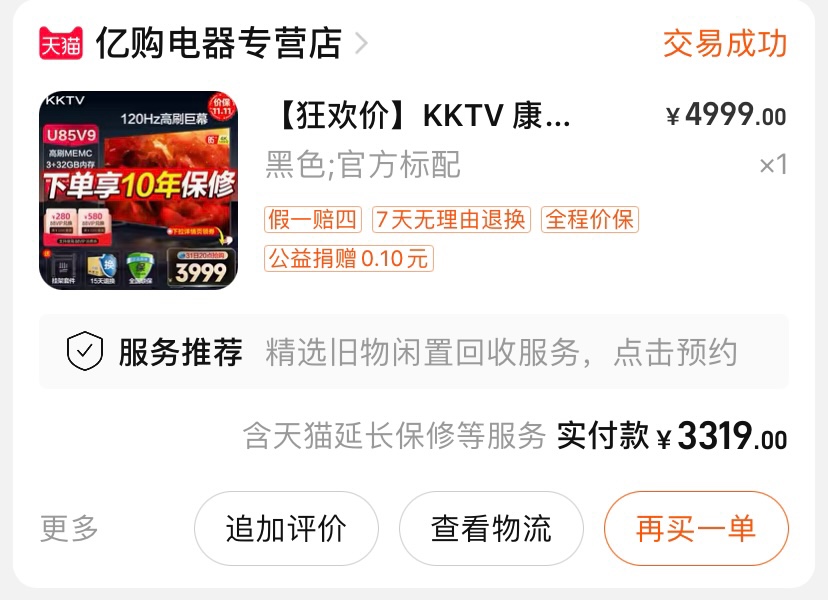The image size is (828, 600).
Task: Open the 服务推荐 recycling service row
Action: 413,352
